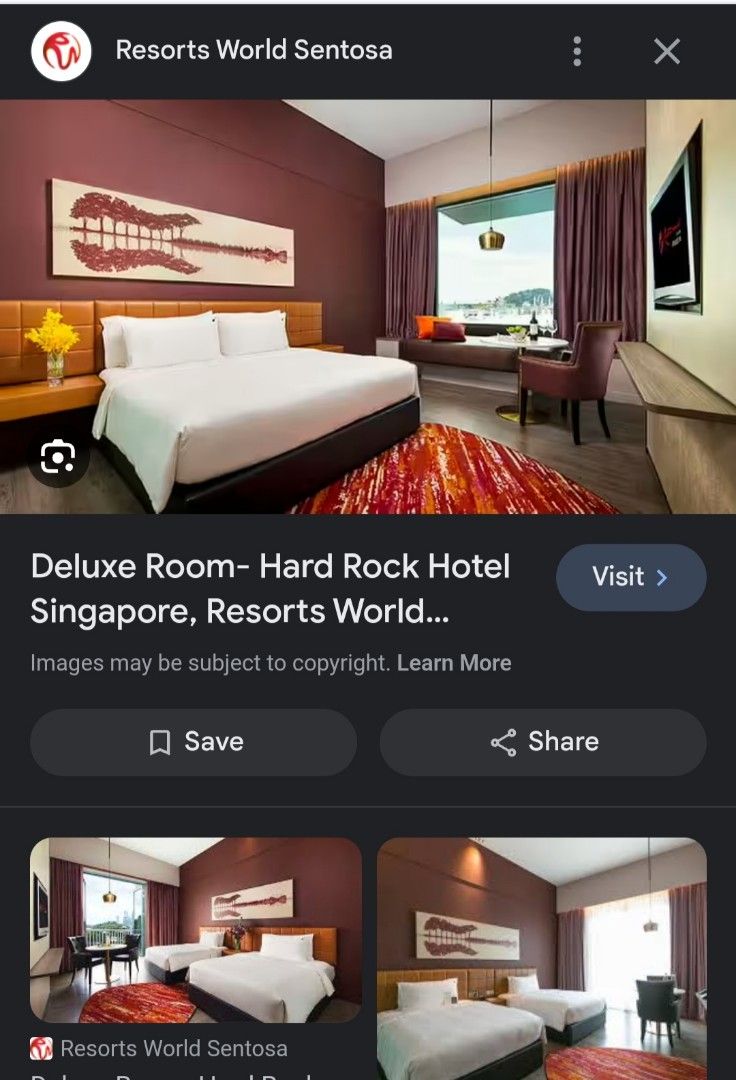Screen dimensions: 736x1080
Task: Open the three-dot overflow menu
Action: tap(577, 51)
